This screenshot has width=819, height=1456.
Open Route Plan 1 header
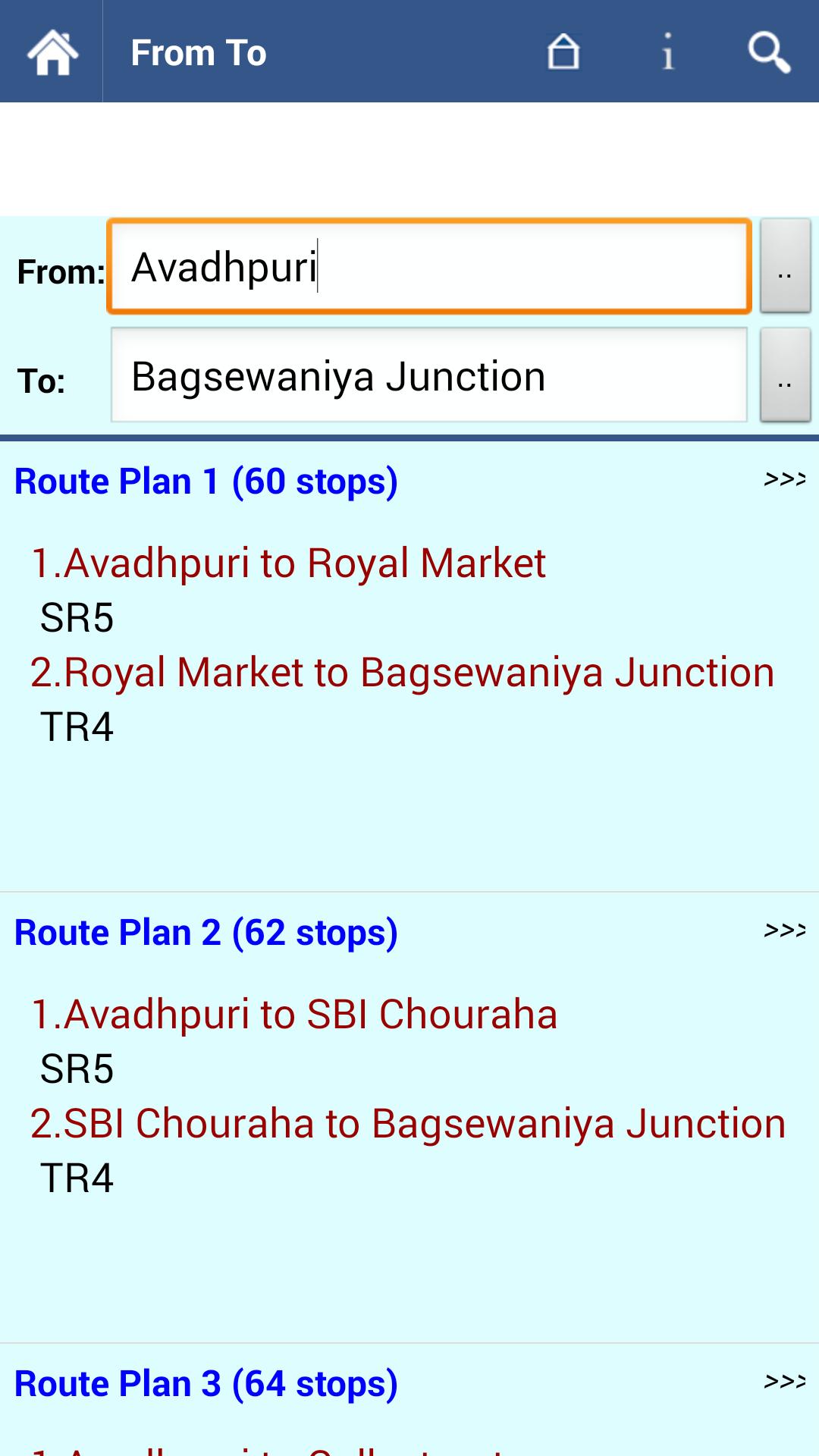tap(206, 480)
